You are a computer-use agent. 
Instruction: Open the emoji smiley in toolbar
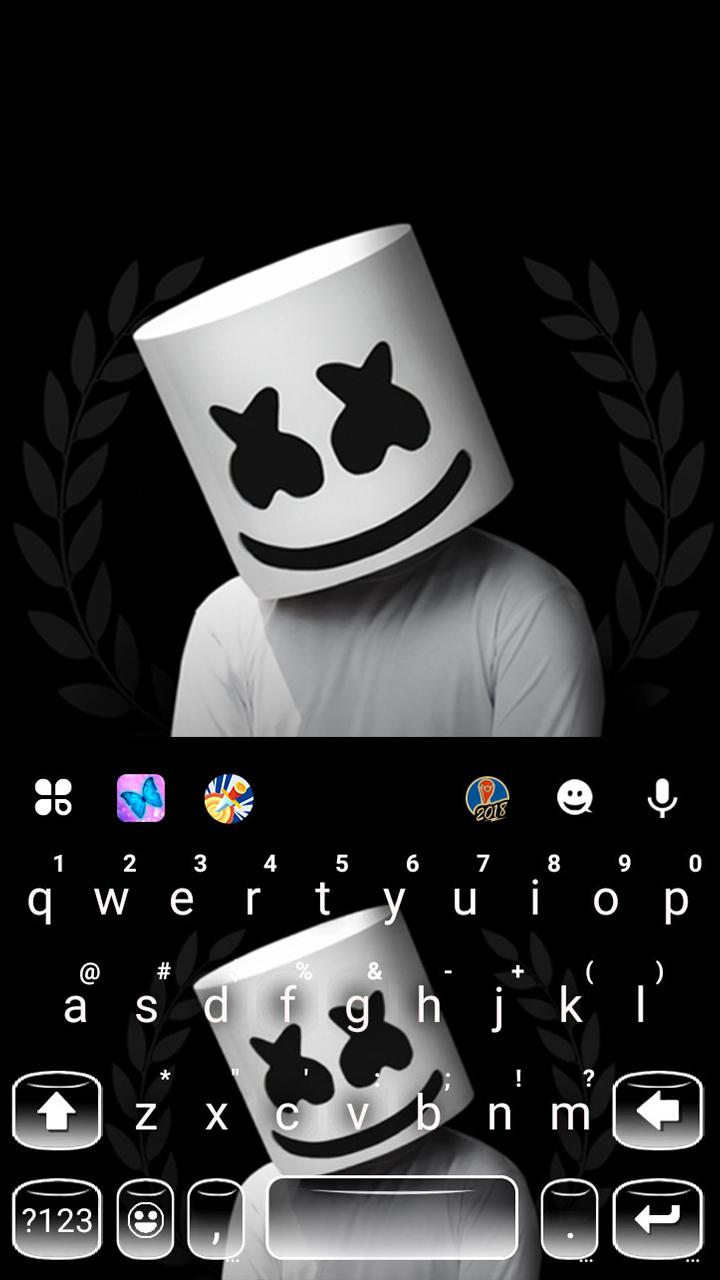(575, 797)
